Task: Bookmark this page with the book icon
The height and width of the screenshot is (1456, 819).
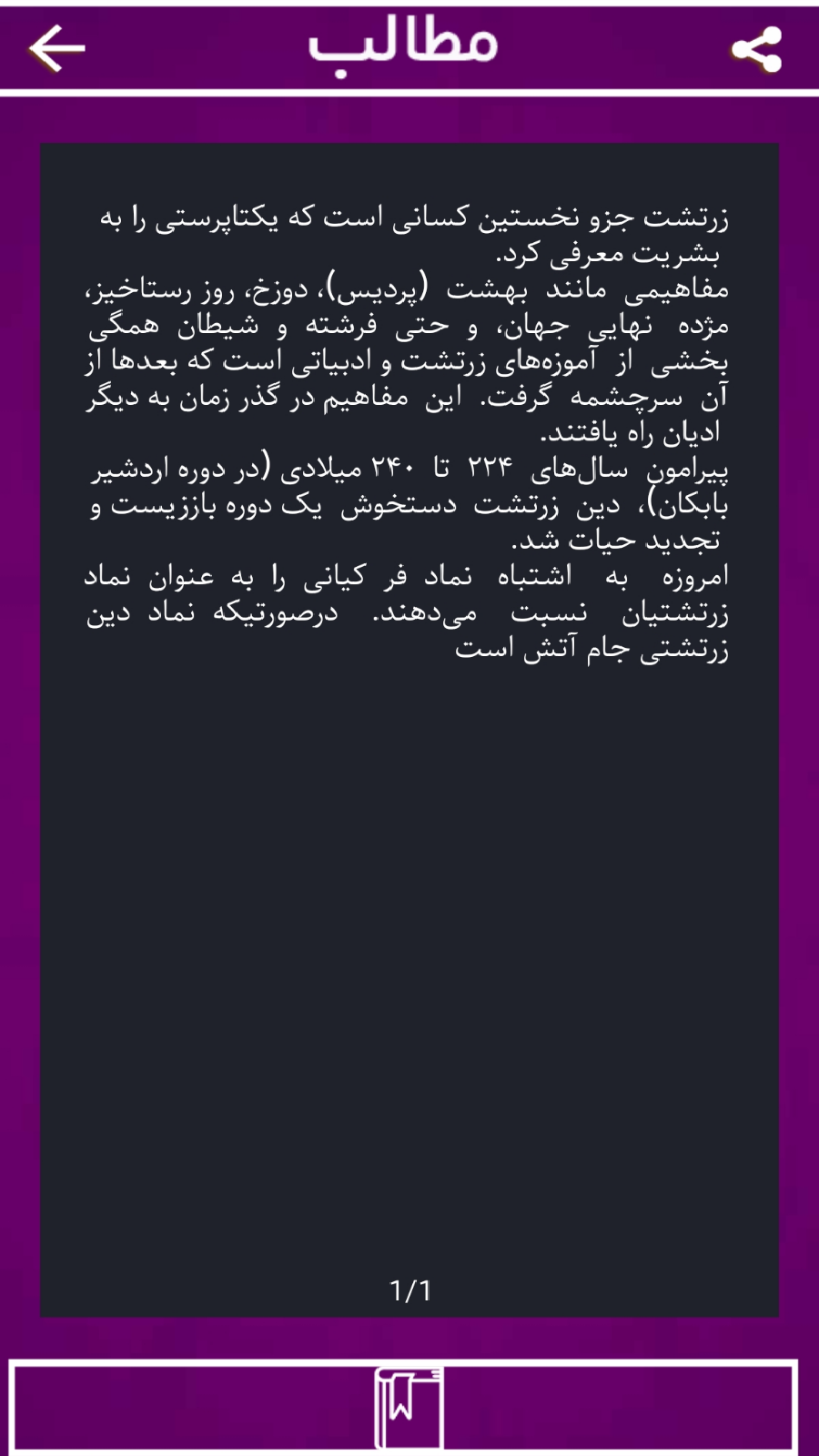Action: coord(408,1406)
